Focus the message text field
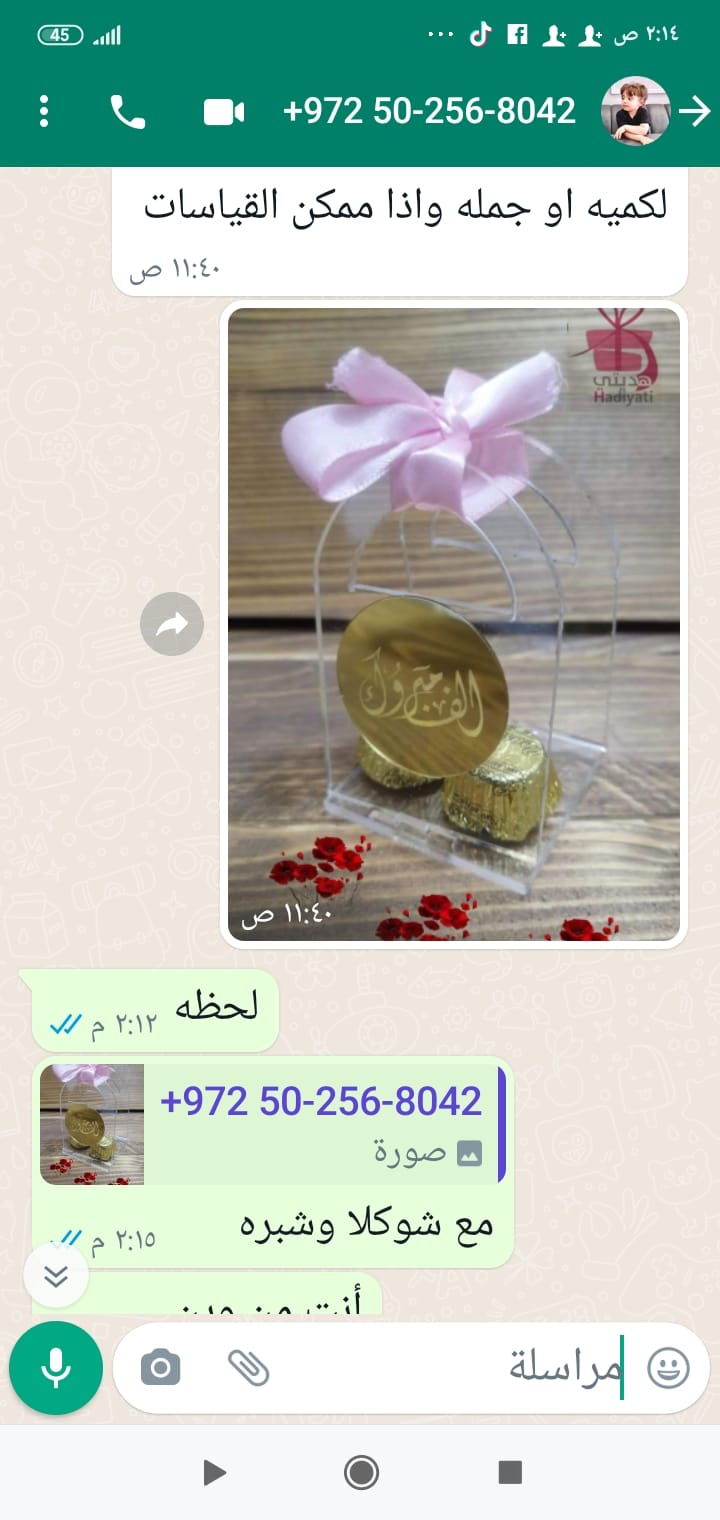Screen dimensions: 720x1520 [x=450, y=1367]
